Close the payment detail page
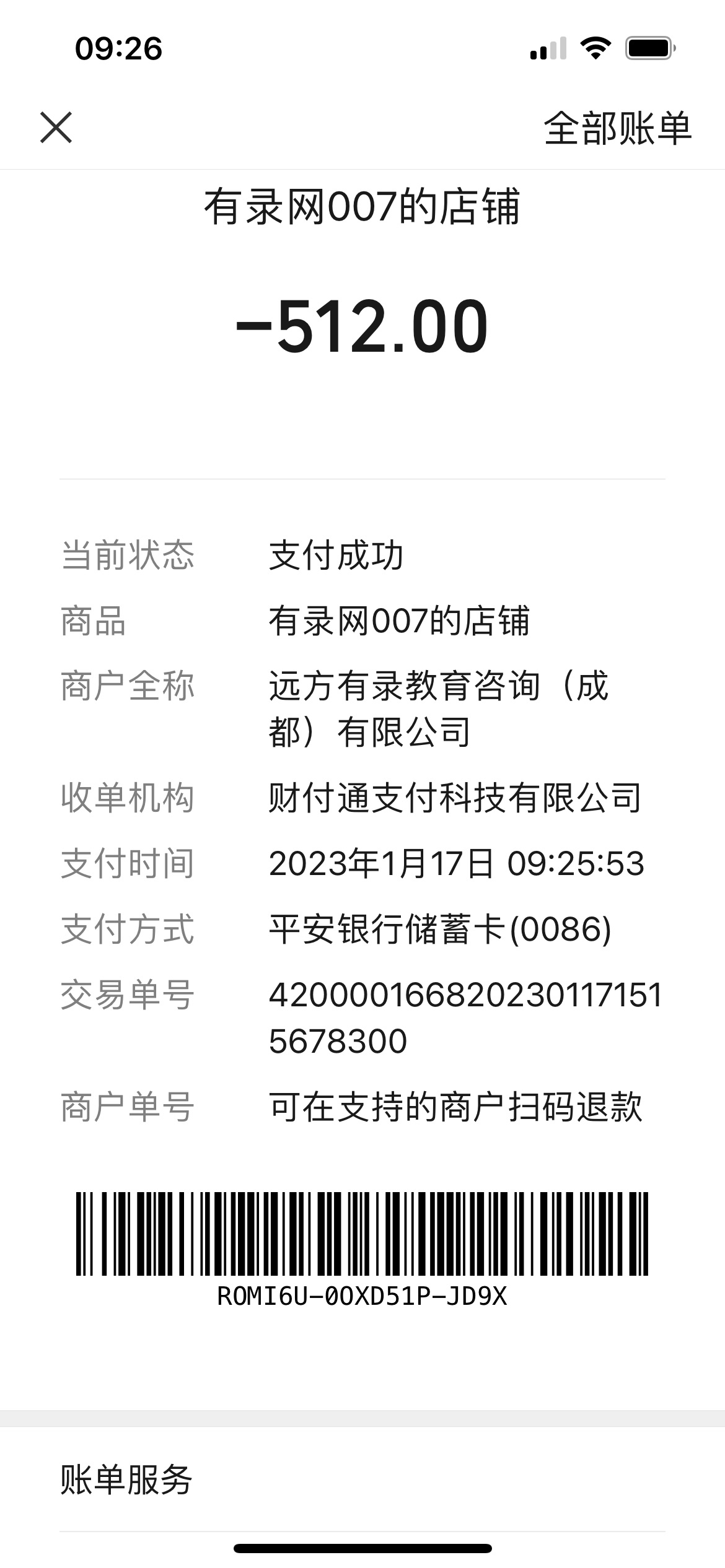Screen dimensions: 725x1568 (56, 128)
